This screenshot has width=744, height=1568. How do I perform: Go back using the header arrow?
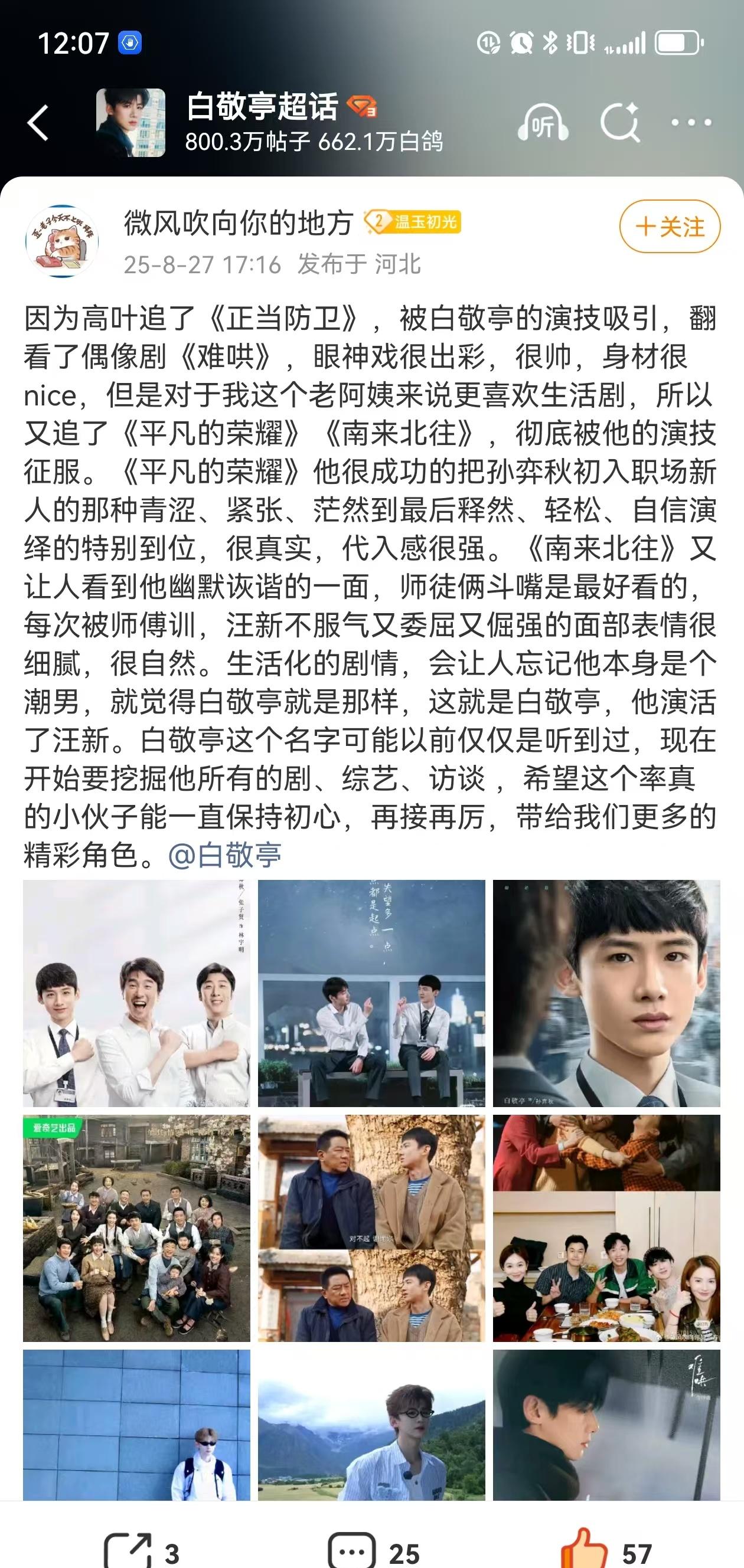pos(38,123)
